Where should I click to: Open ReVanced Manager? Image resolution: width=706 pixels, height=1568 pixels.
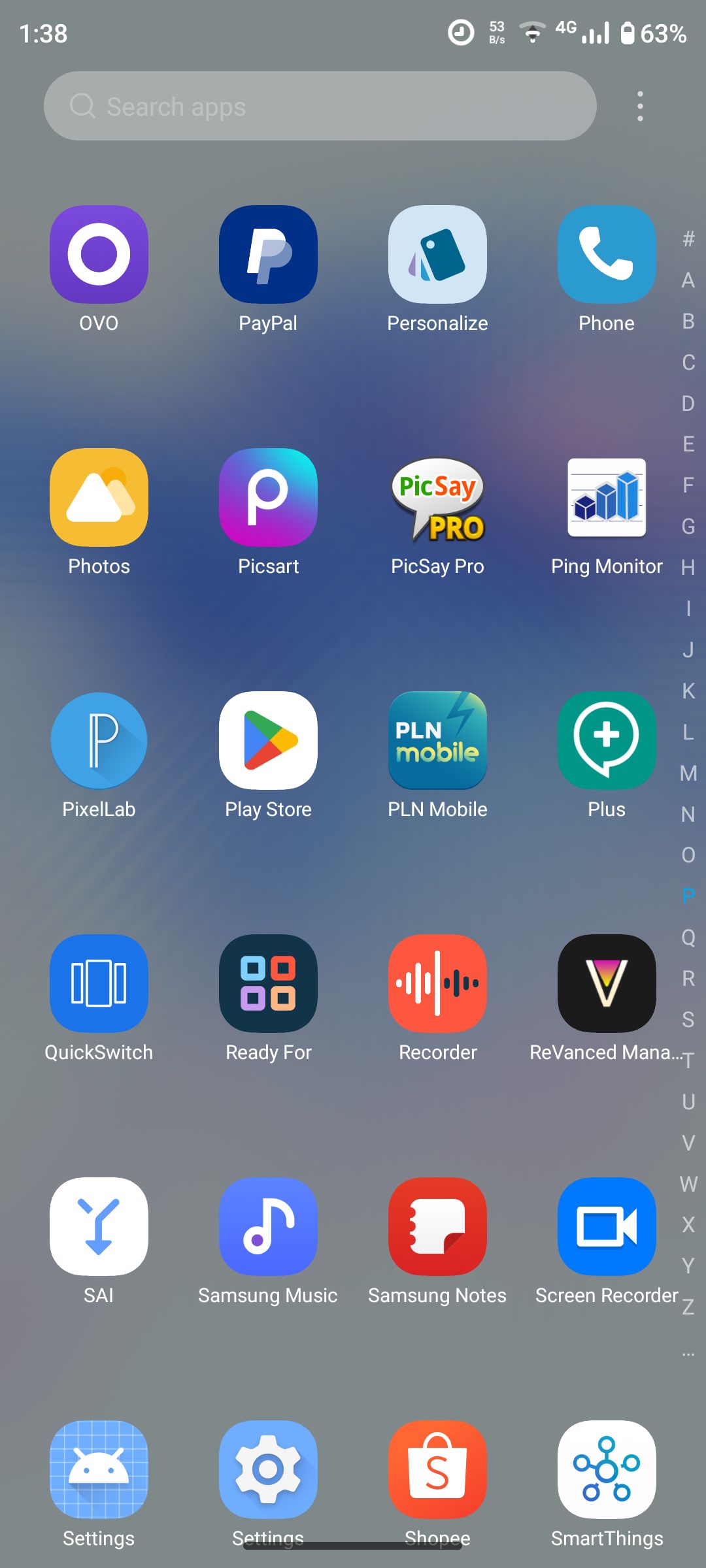click(x=607, y=984)
